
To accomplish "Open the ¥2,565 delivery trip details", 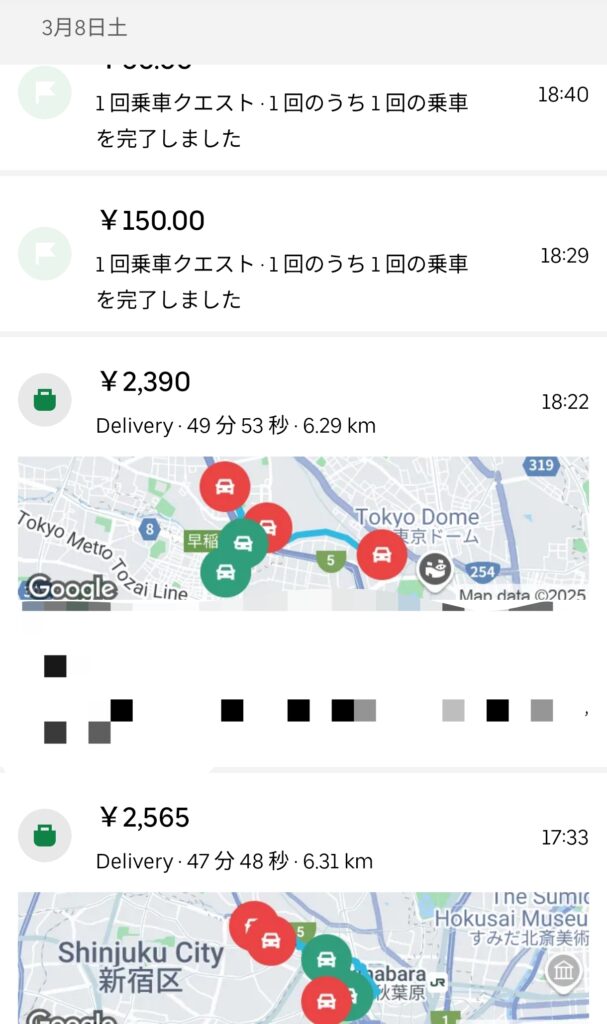I will click(x=303, y=838).
